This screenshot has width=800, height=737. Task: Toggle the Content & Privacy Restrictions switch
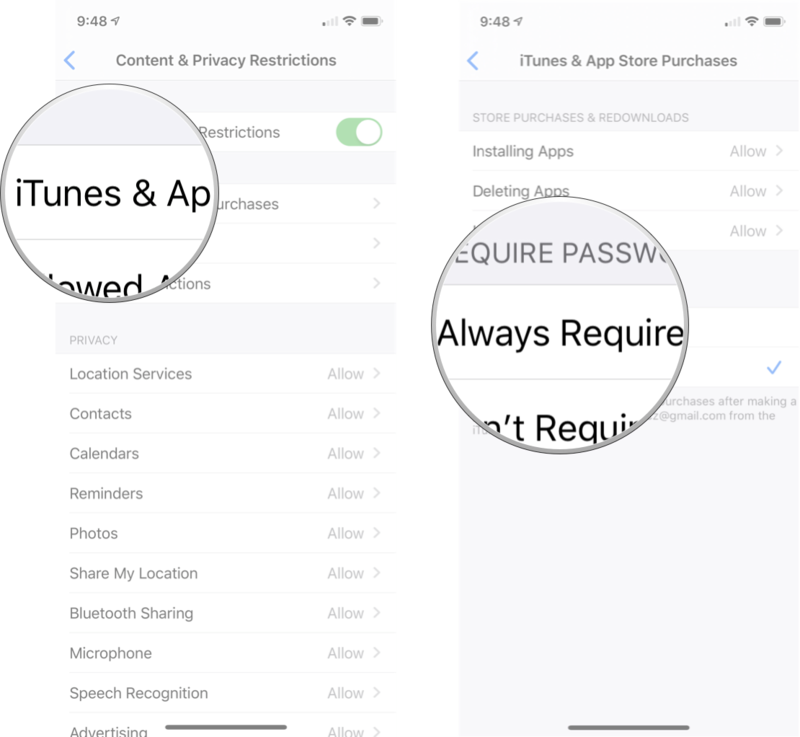coord(359,132)
